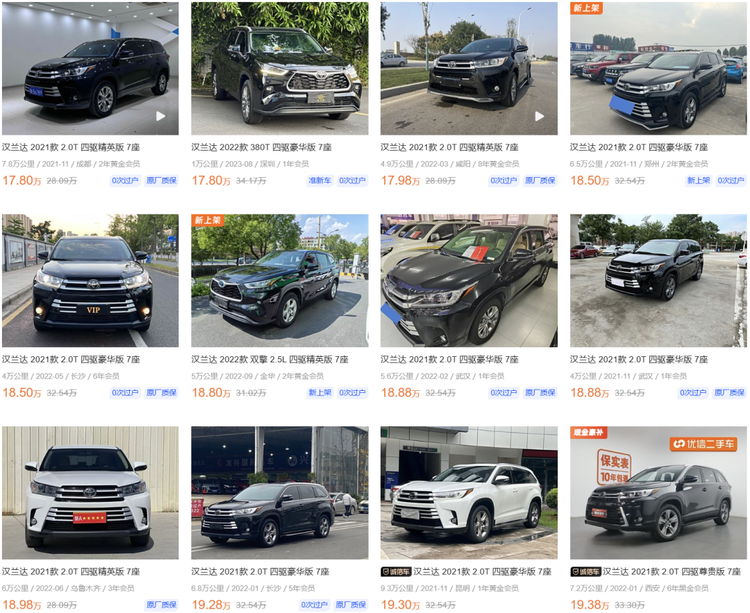Viewport: 750px width, 613px height.
Task: View the 17.98万 Highlander listing from 咸阳
Action: [x=469, y=68]
